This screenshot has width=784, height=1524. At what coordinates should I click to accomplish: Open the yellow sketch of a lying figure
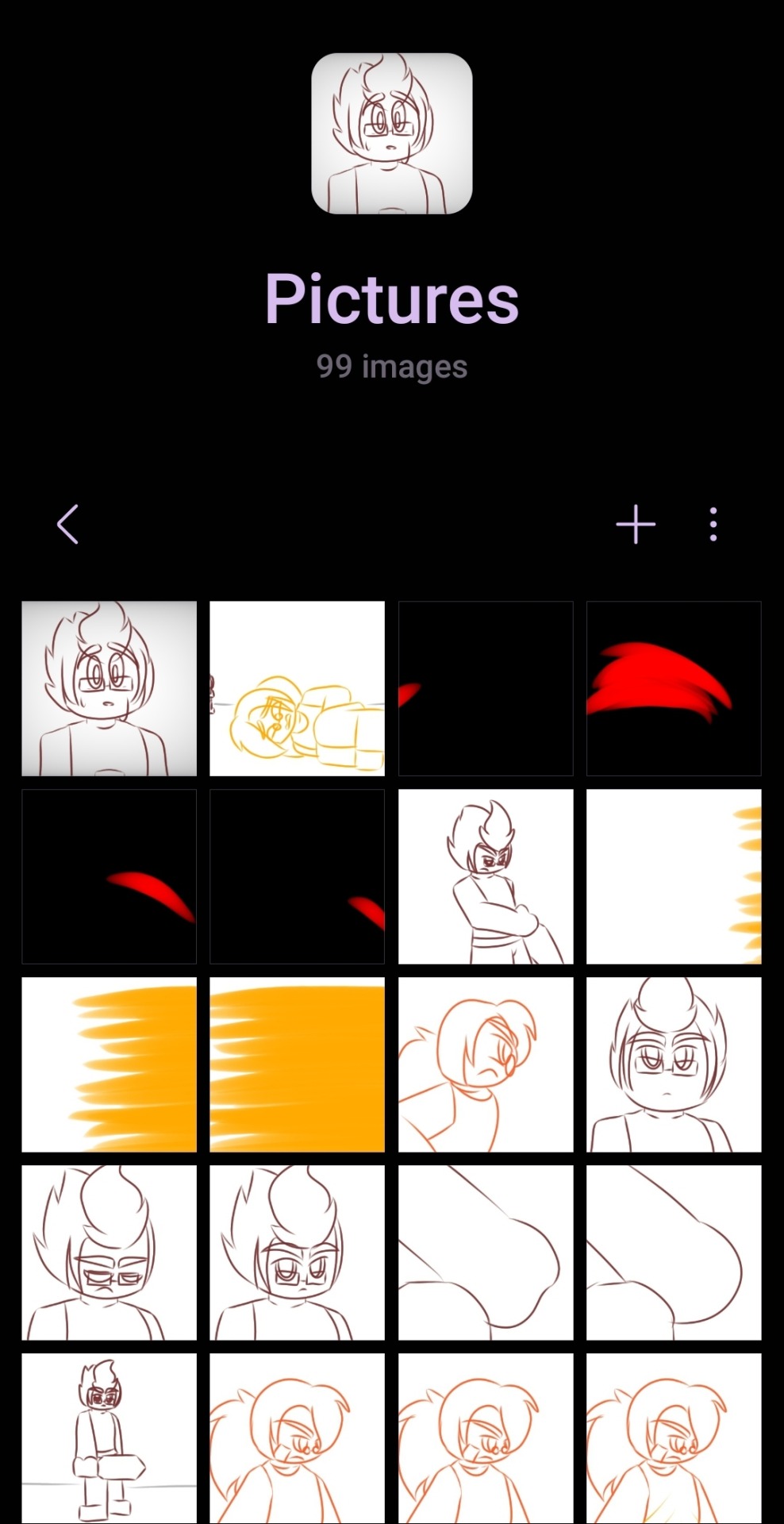point(297,688)
